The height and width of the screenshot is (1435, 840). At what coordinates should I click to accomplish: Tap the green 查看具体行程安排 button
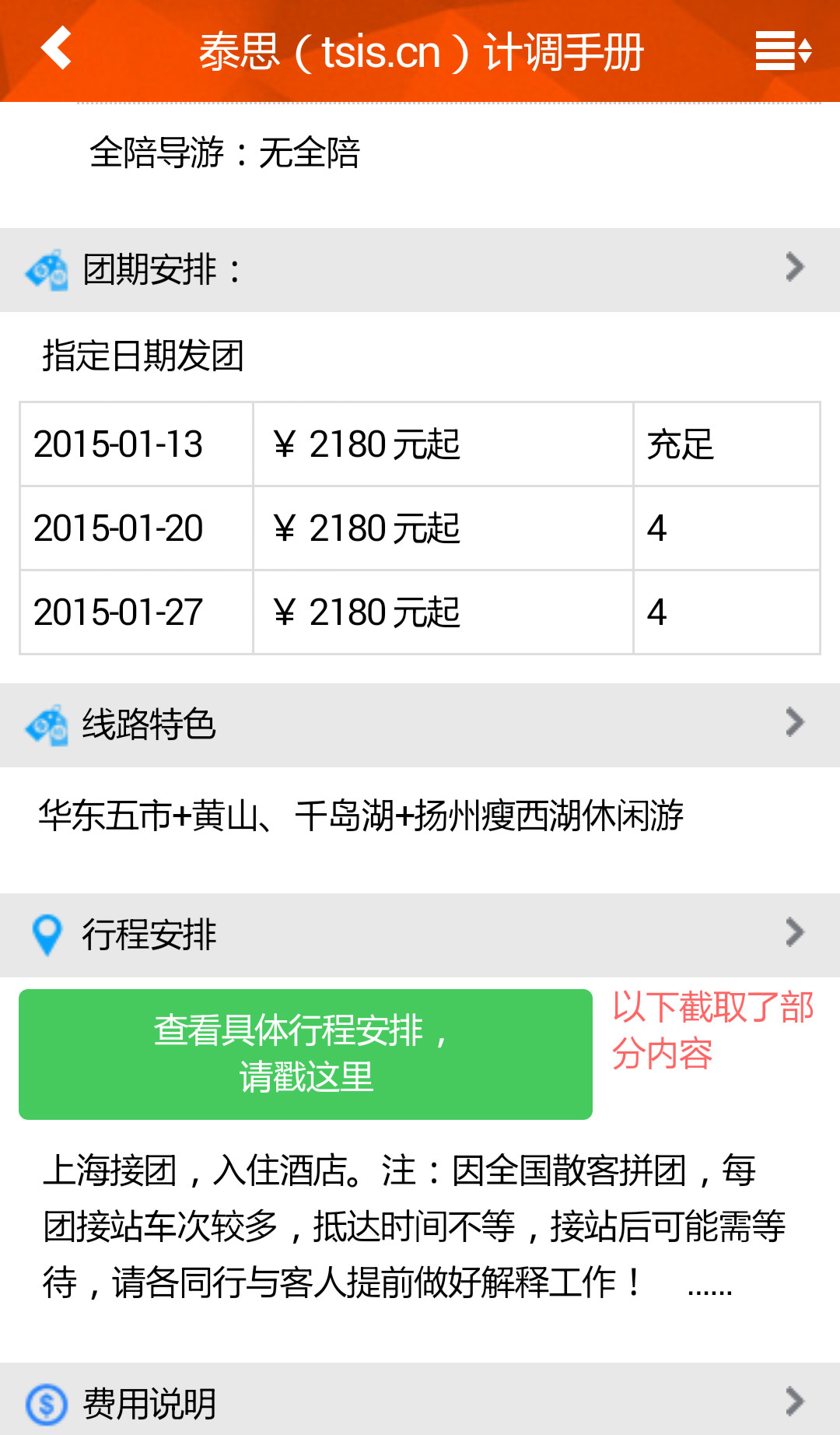pyautogui.click(x=306, y=1054)
